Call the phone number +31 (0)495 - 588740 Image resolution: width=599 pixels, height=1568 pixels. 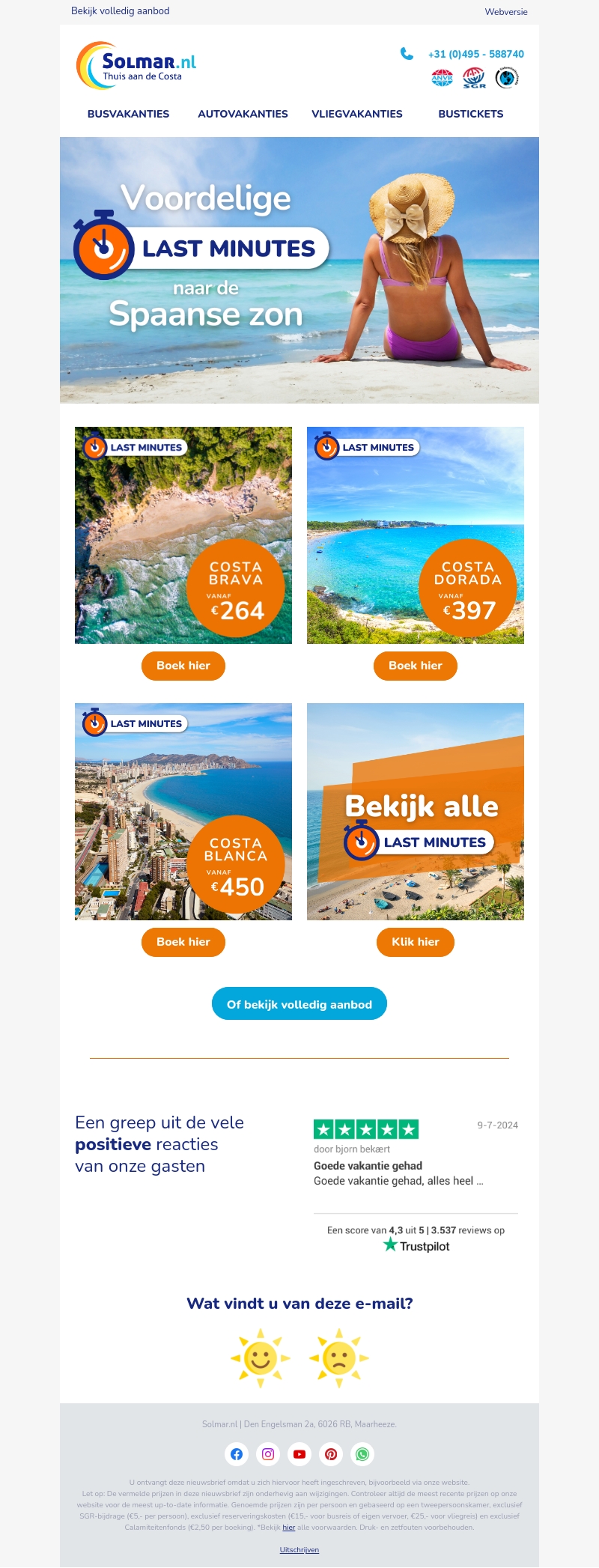click(x=475, y=54)
